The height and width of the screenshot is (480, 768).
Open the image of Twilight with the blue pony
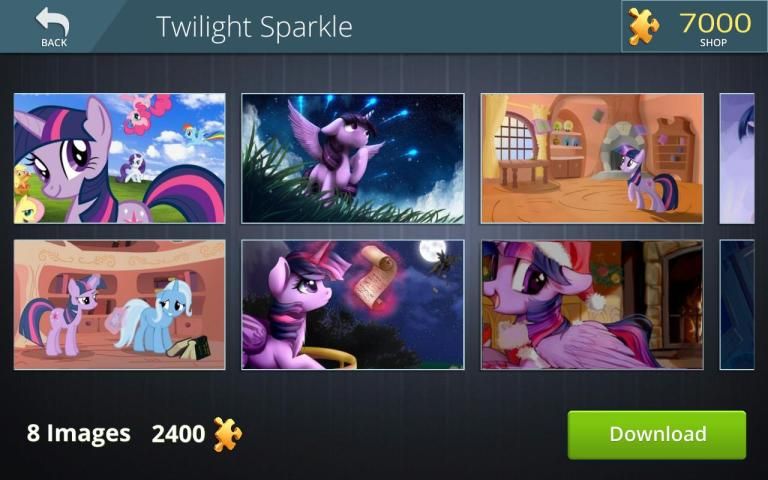tap(119, 304)
